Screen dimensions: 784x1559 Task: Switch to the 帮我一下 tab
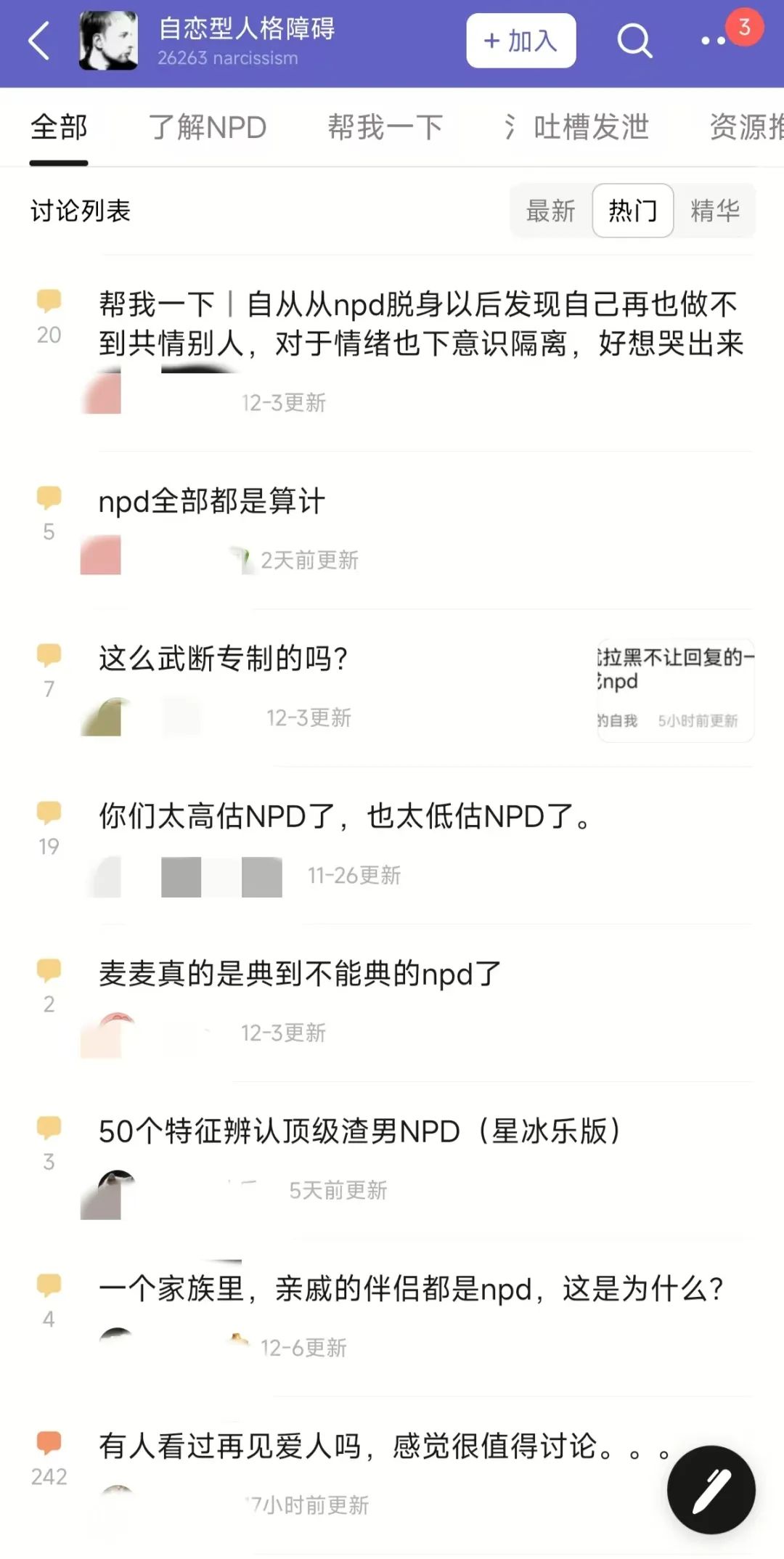(385, 127)
